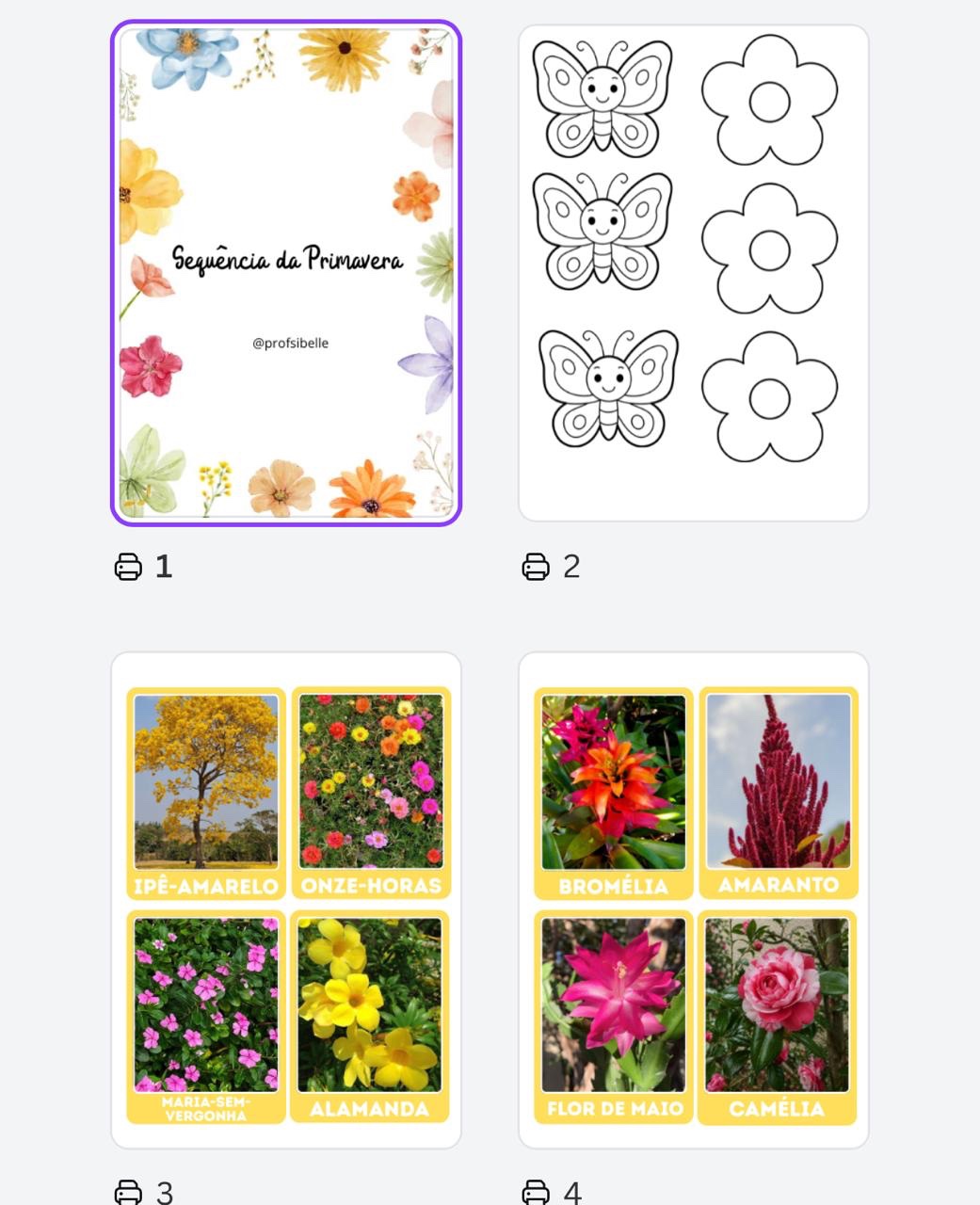Tap the printer icon for page 1
This screenshot has height=1205, width=980.
(128, 567)
